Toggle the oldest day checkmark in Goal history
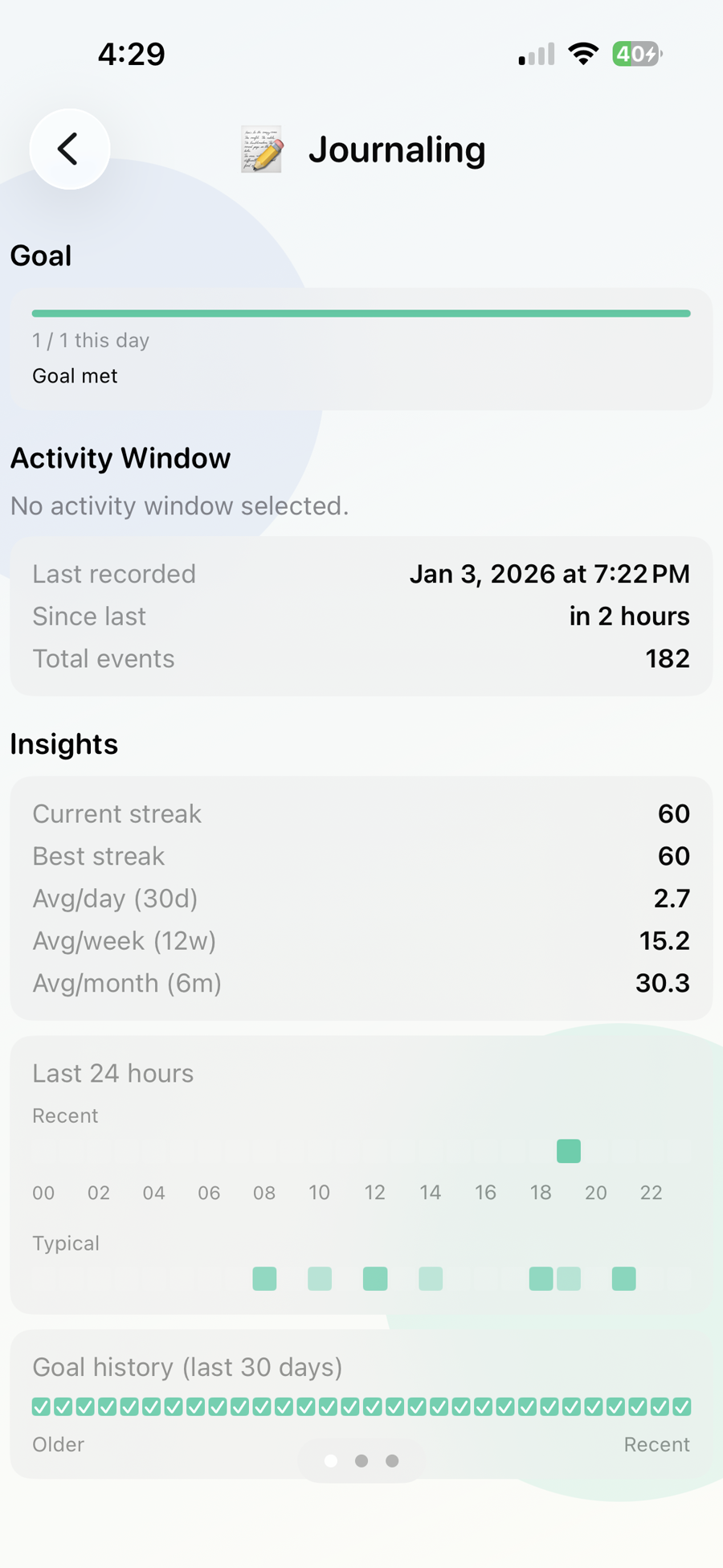The height and width of the screenshot is (1568, 723). (x=41, y=1406)
